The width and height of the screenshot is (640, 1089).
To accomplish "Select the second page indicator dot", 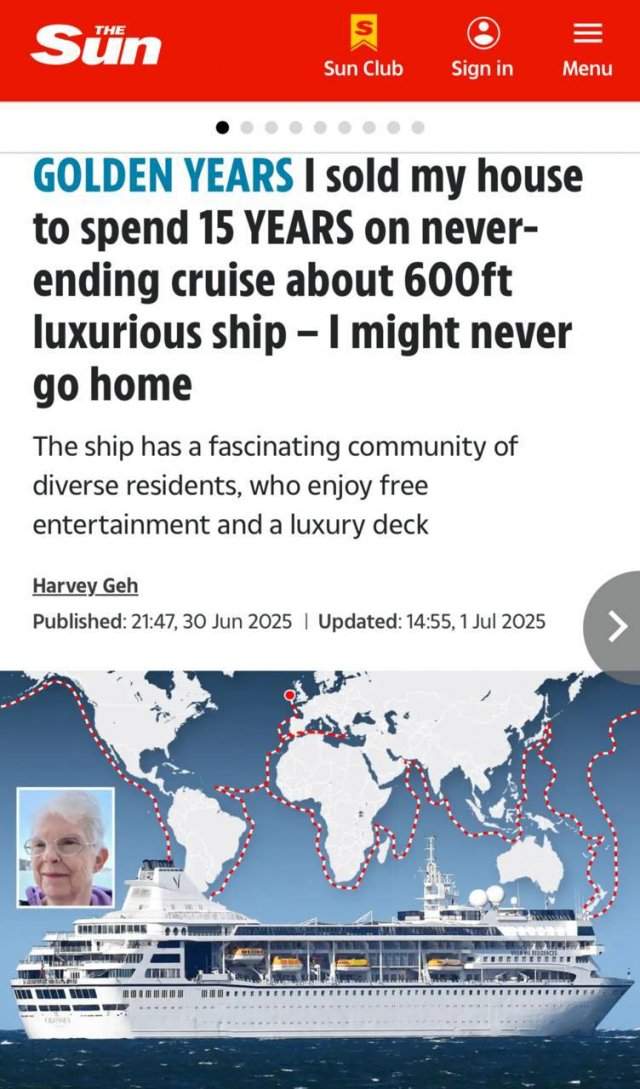I will (246, 127).
